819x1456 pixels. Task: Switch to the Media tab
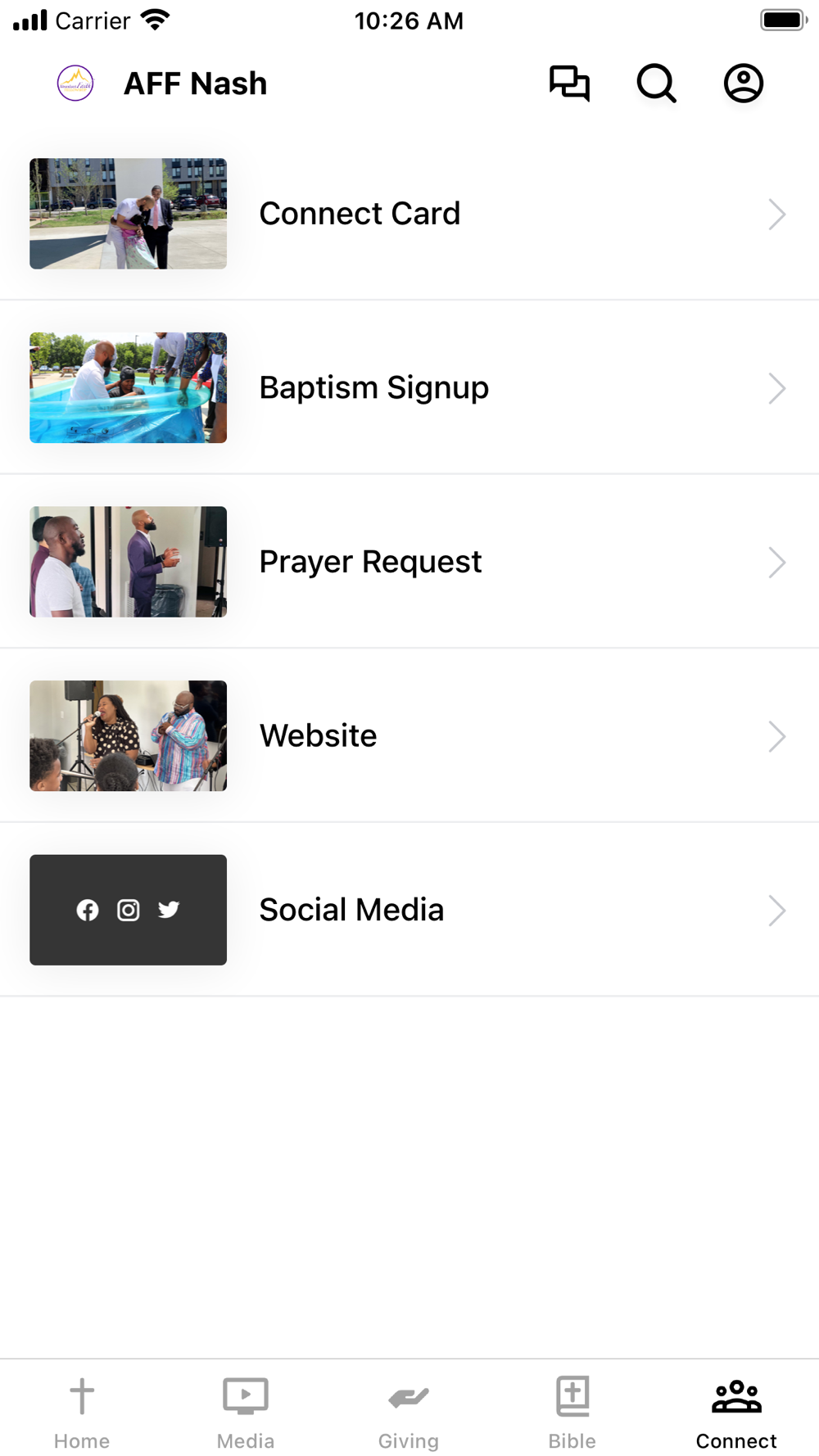[246, 1412]
